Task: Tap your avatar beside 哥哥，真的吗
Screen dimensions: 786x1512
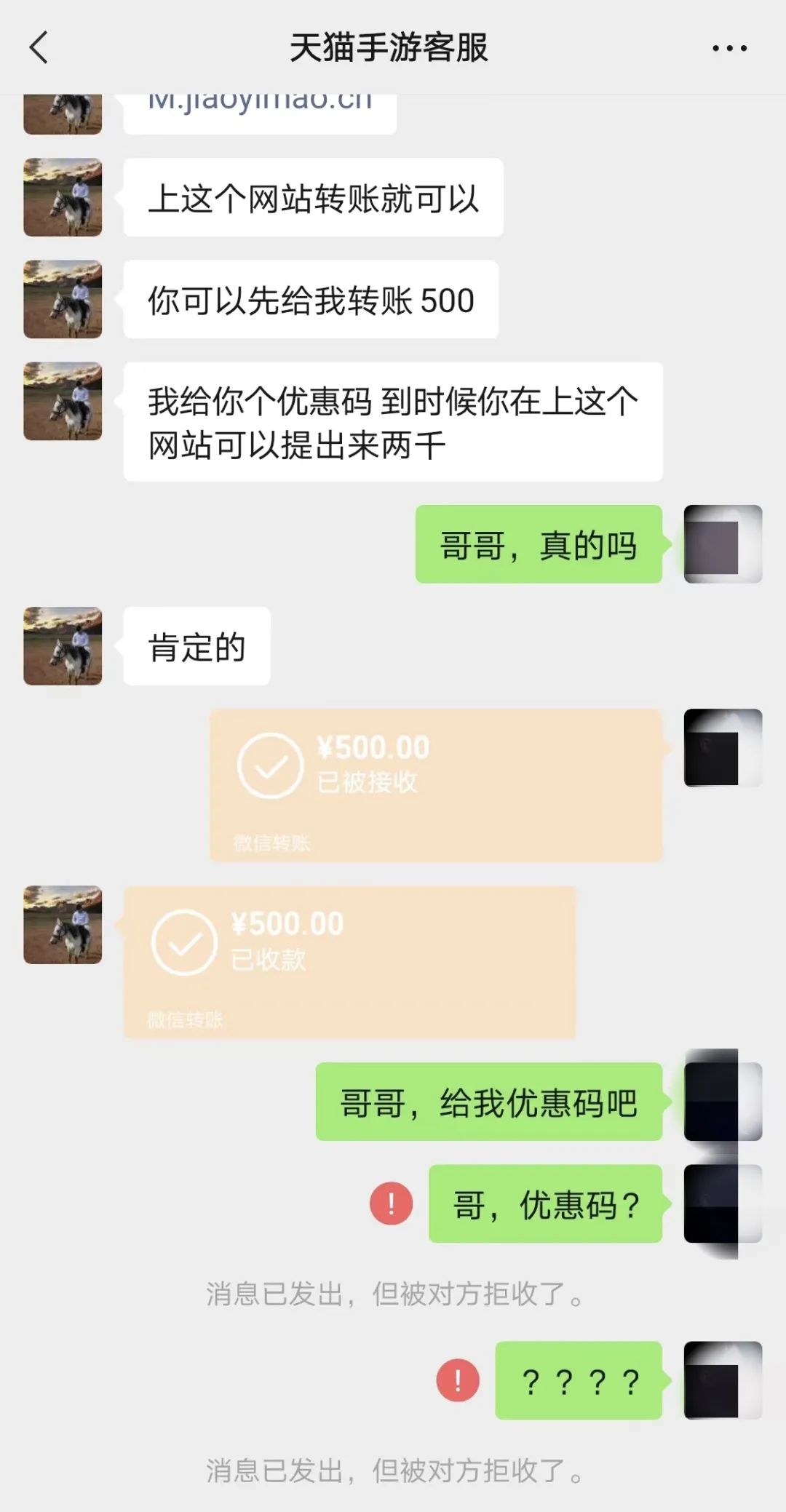Action: point(723,544)
